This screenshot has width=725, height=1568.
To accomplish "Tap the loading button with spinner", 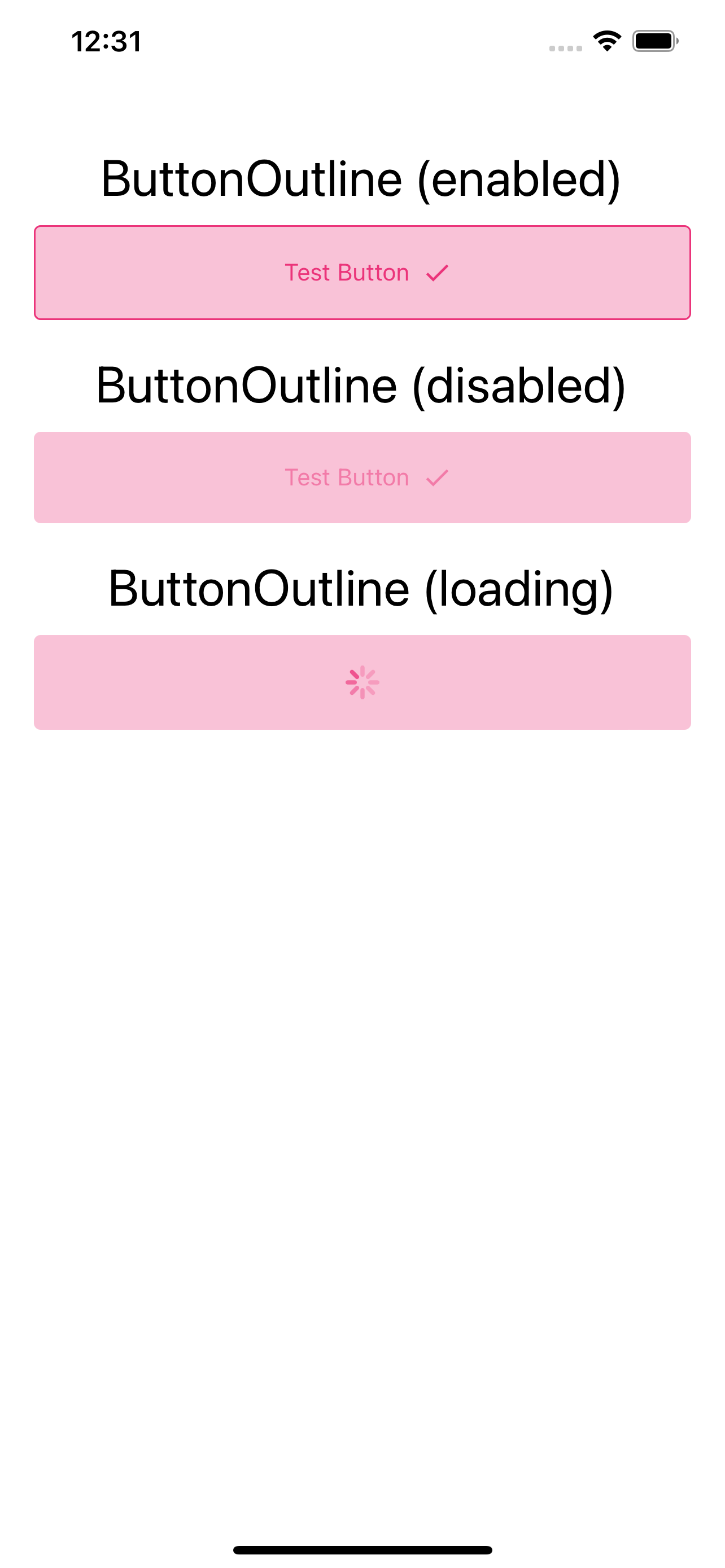I will (x=362, y=682).
